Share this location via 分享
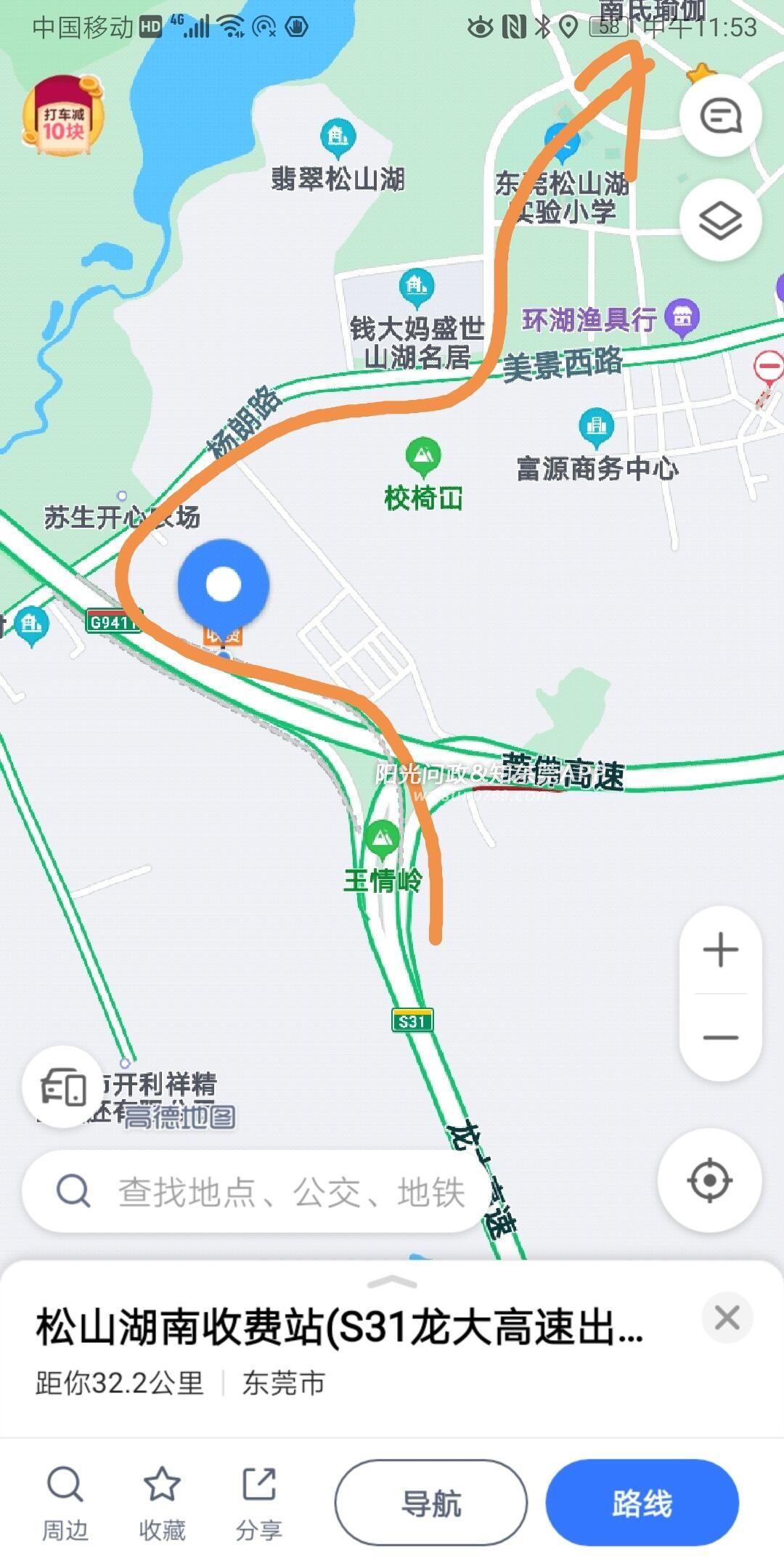Image resolution: width=784 pixels, height=1568 pixels. point(258,1502)
